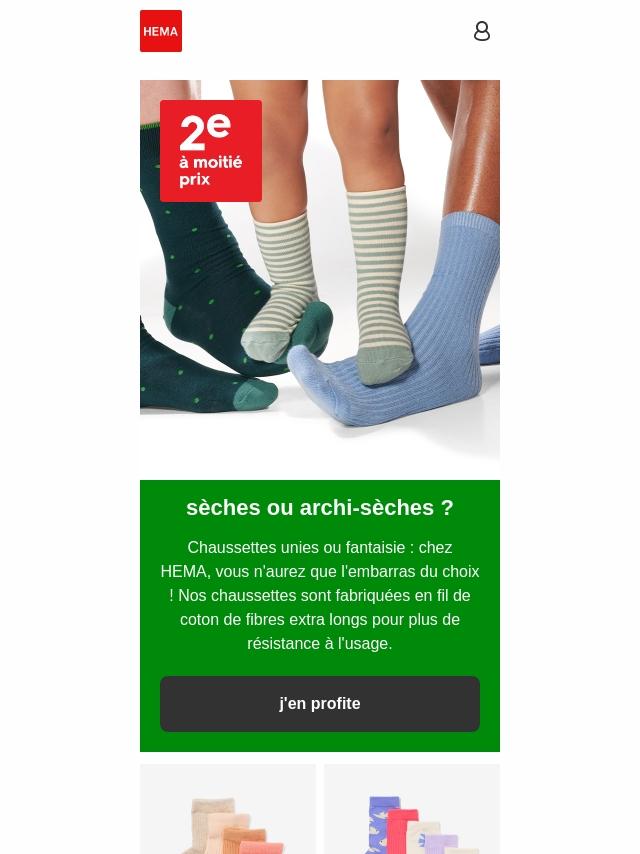Open the account profile icon
640x854 pixels.
point(482,31)
